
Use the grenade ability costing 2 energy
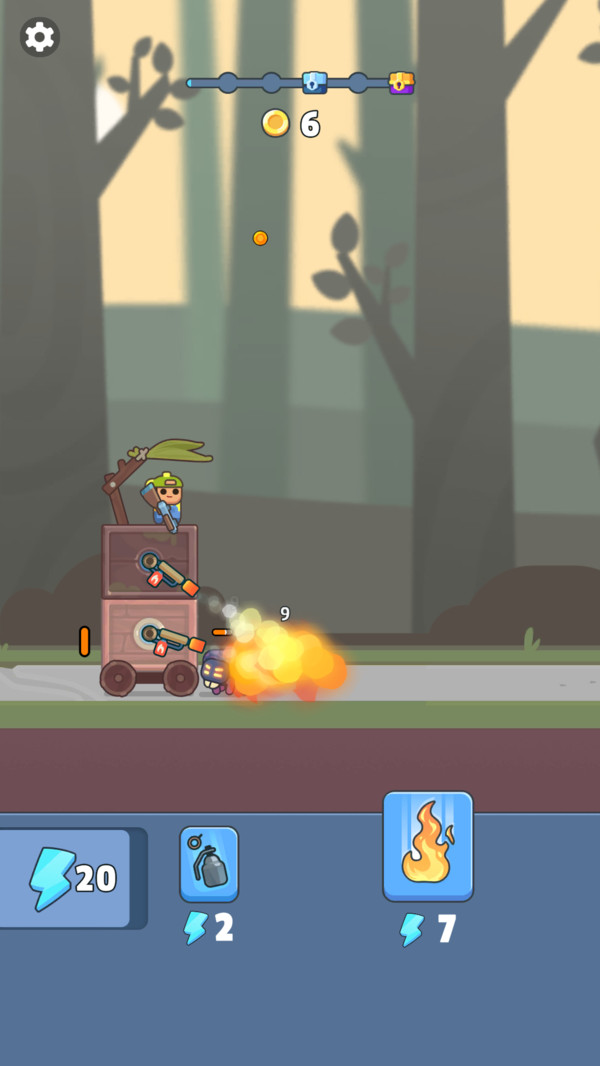209,864
